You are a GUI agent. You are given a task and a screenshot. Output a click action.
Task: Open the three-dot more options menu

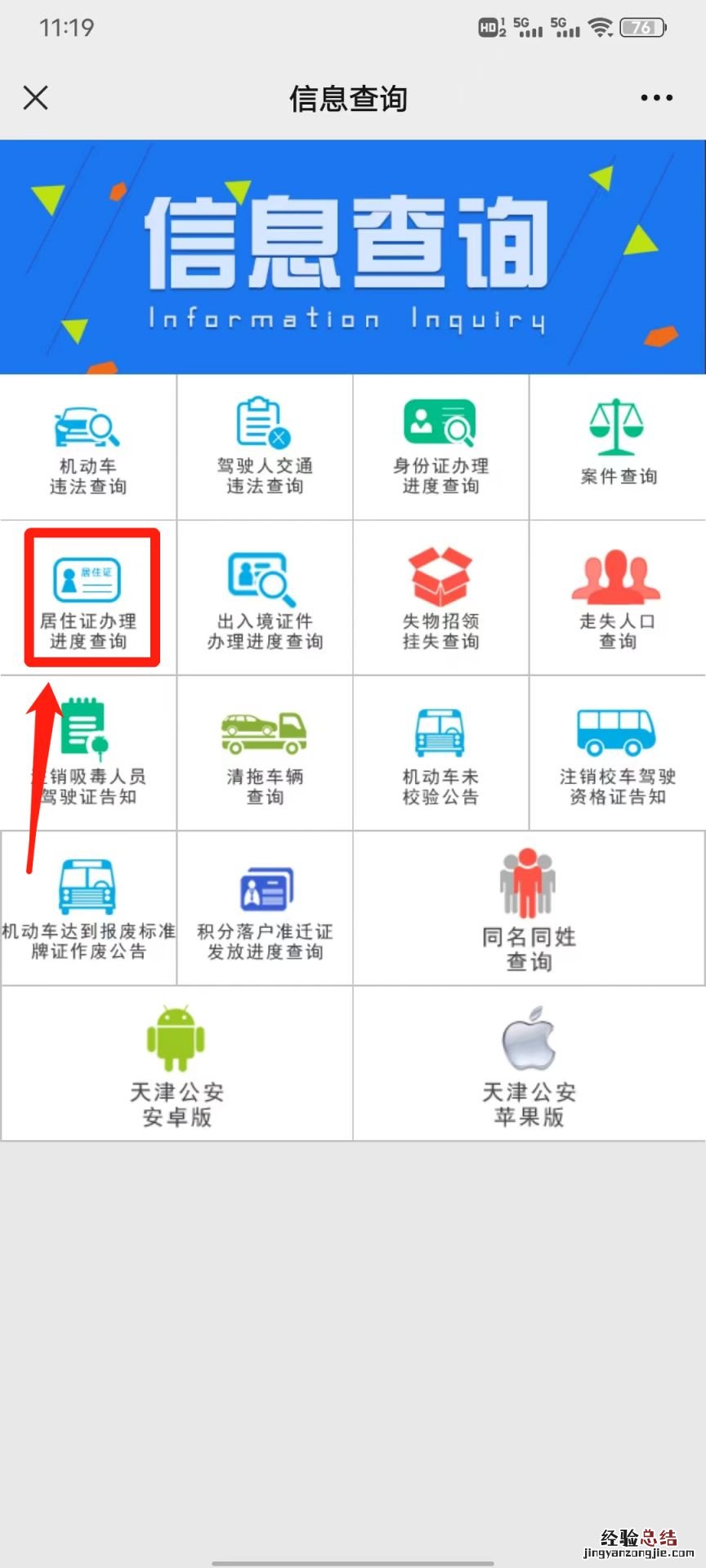[656, 98]
